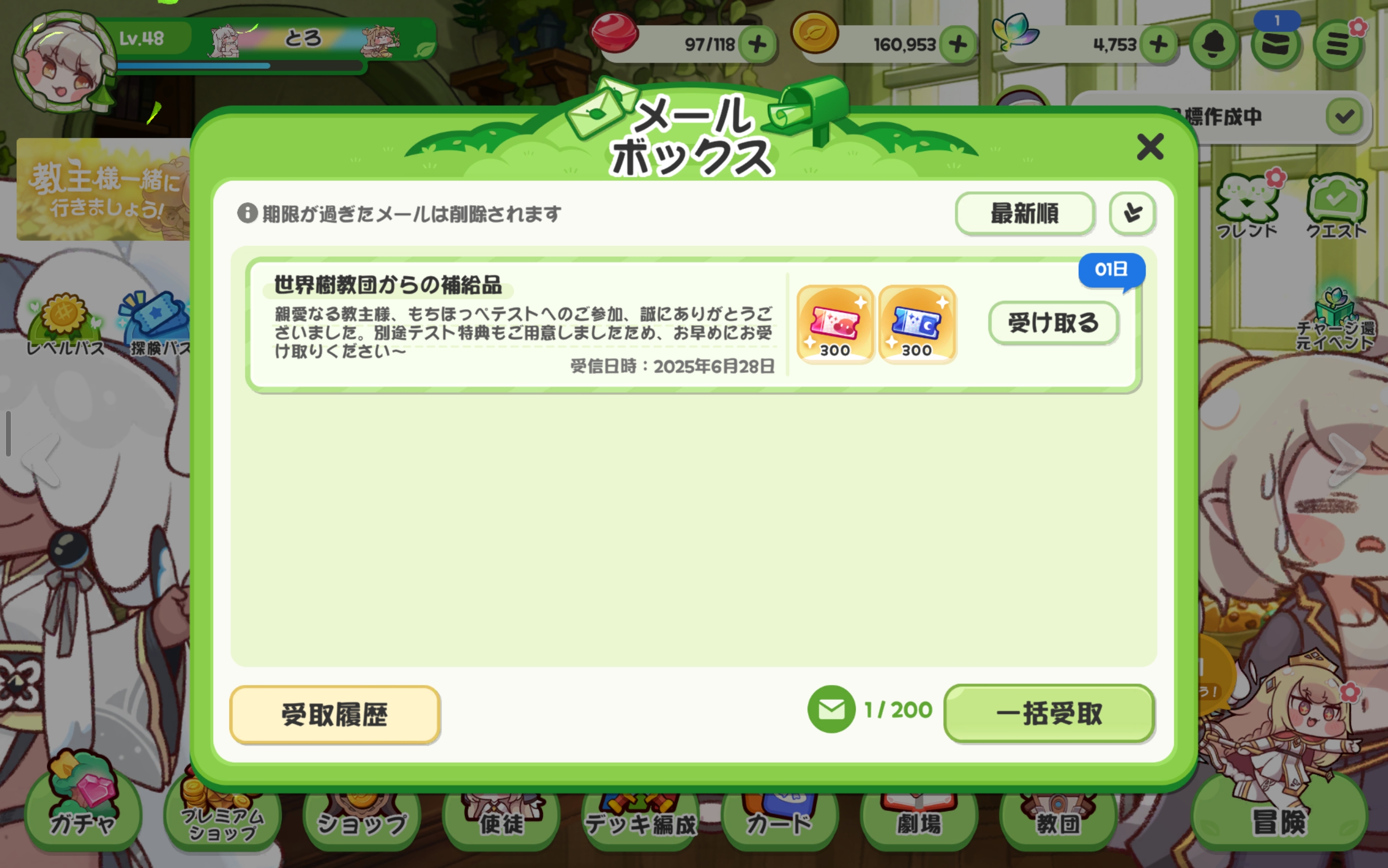The width and height of the screenshot is (1388, 868).
Task: Claim all mail with 一括受取
Action: tap(1048, 713)
